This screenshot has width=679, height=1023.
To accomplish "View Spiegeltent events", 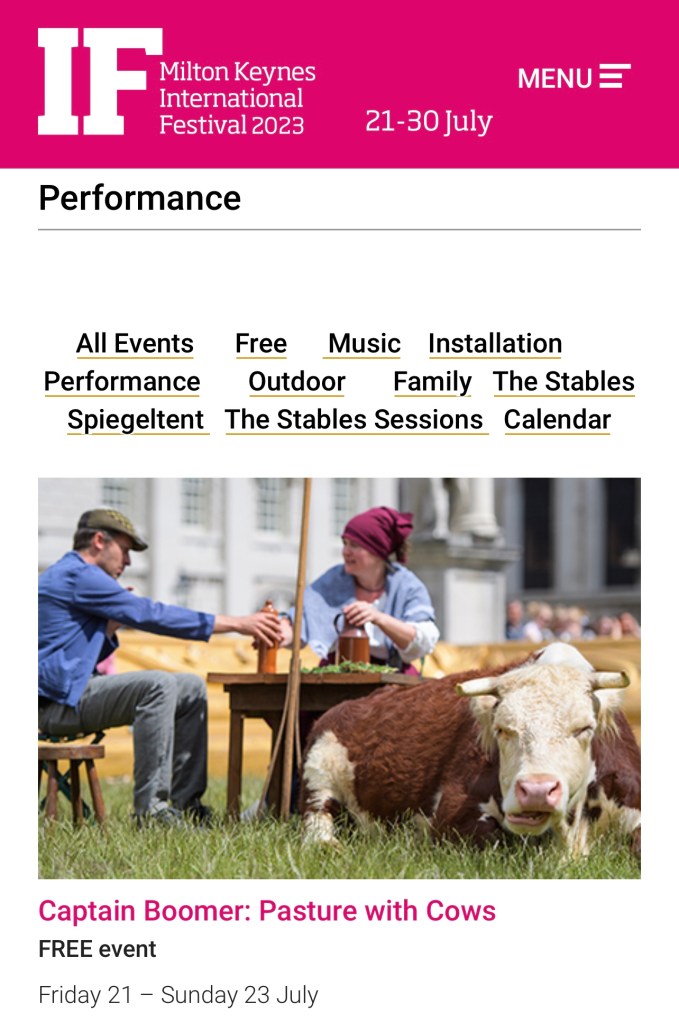I will click(136, 420).
